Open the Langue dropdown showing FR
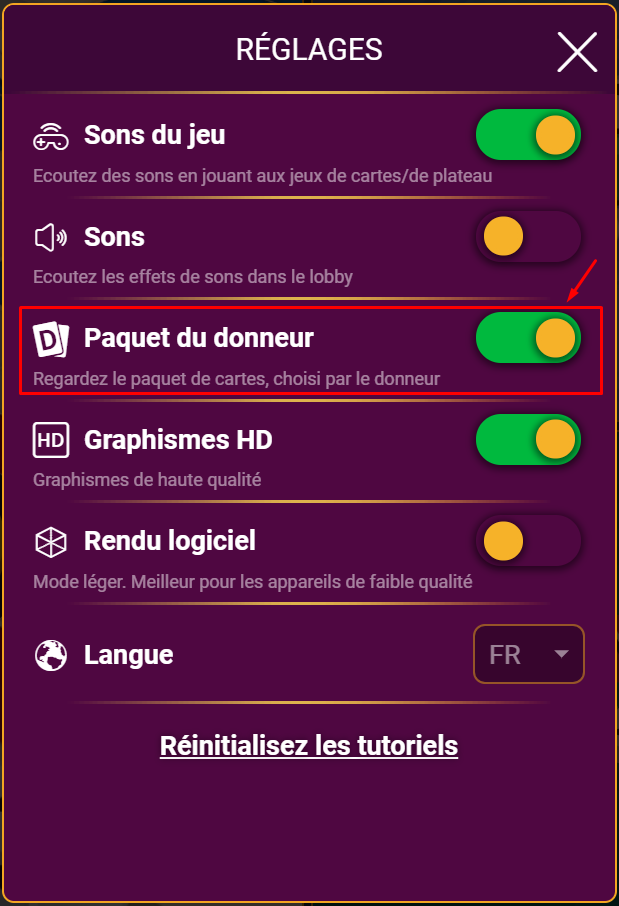 (529, 655)
